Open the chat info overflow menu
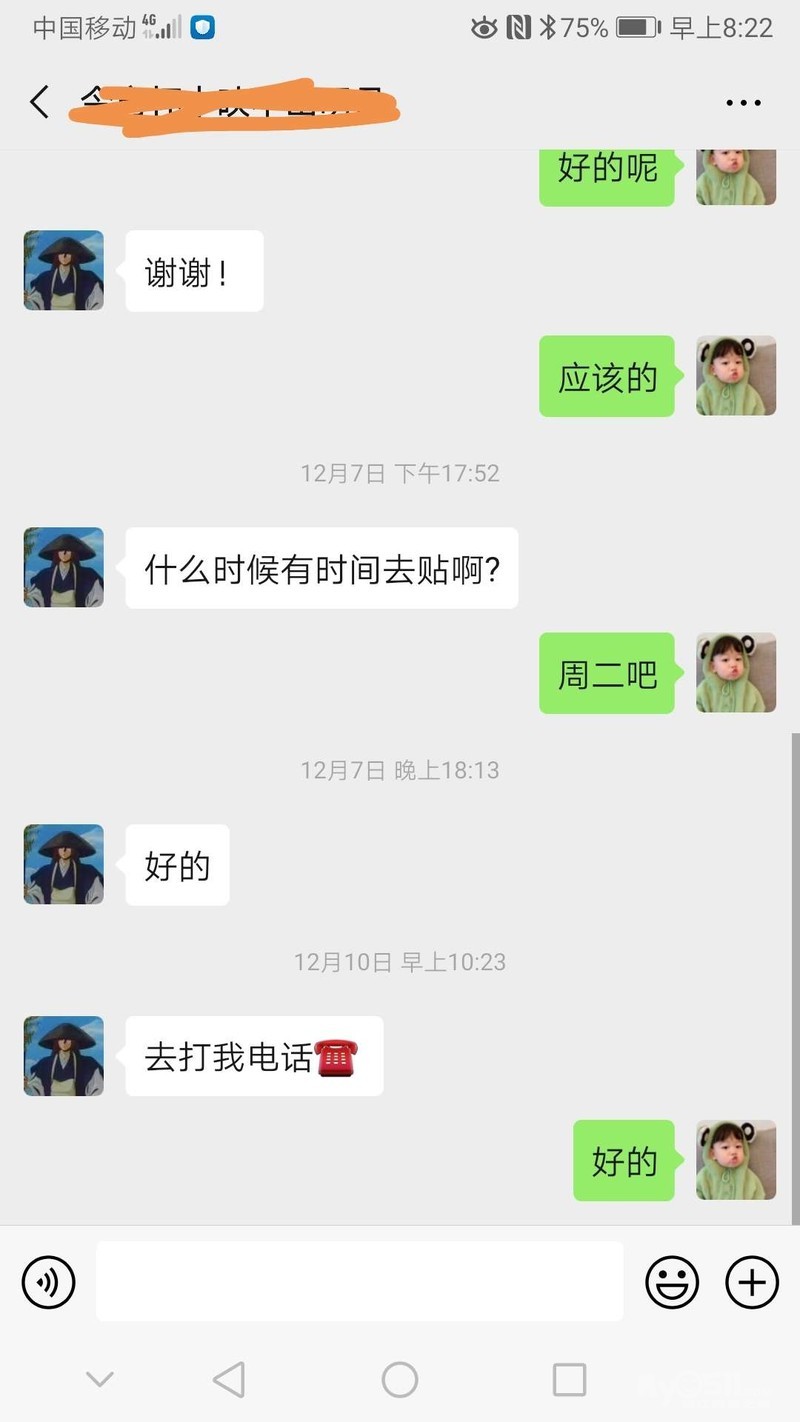This screenshot has width=800, height=1422. [743, 102]
